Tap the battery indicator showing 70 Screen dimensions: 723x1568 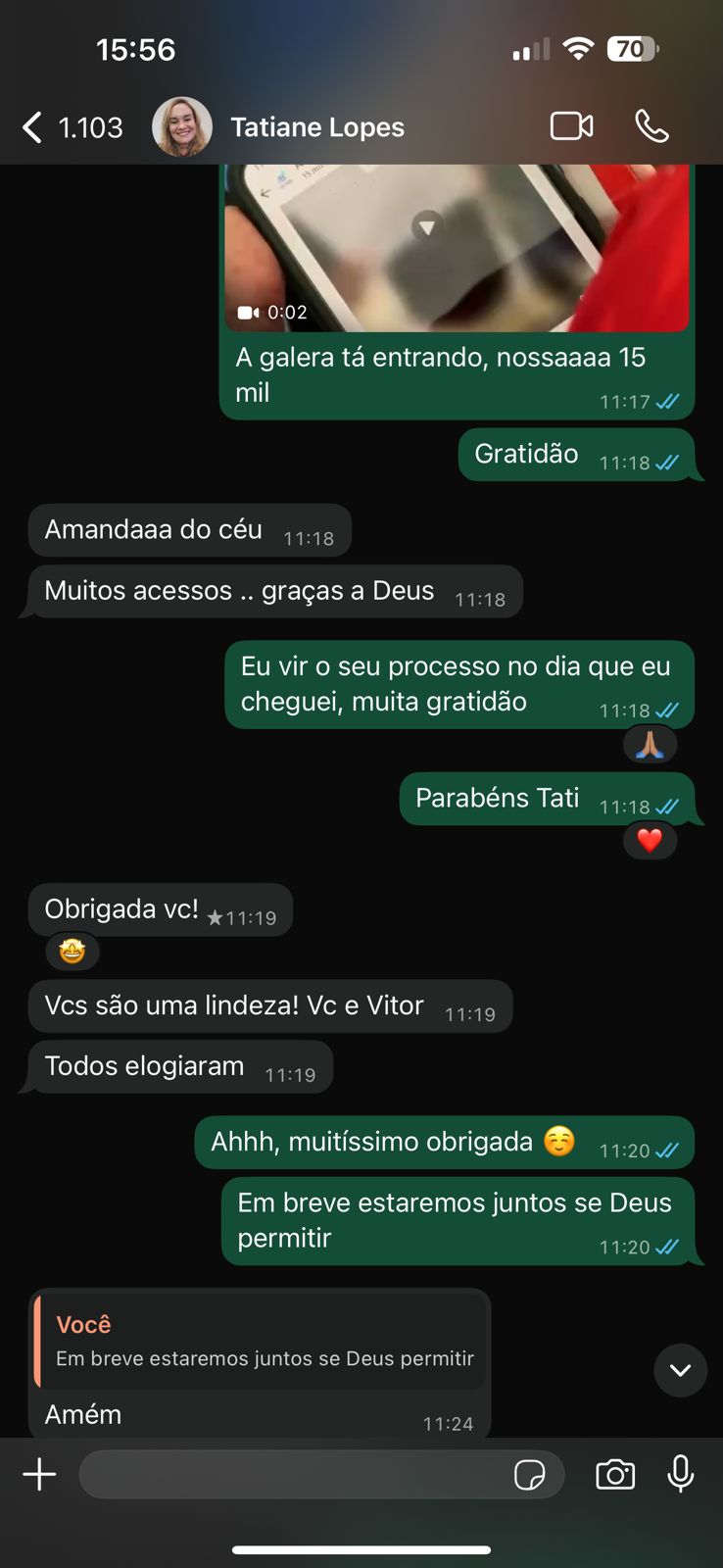tap(633, 48)
